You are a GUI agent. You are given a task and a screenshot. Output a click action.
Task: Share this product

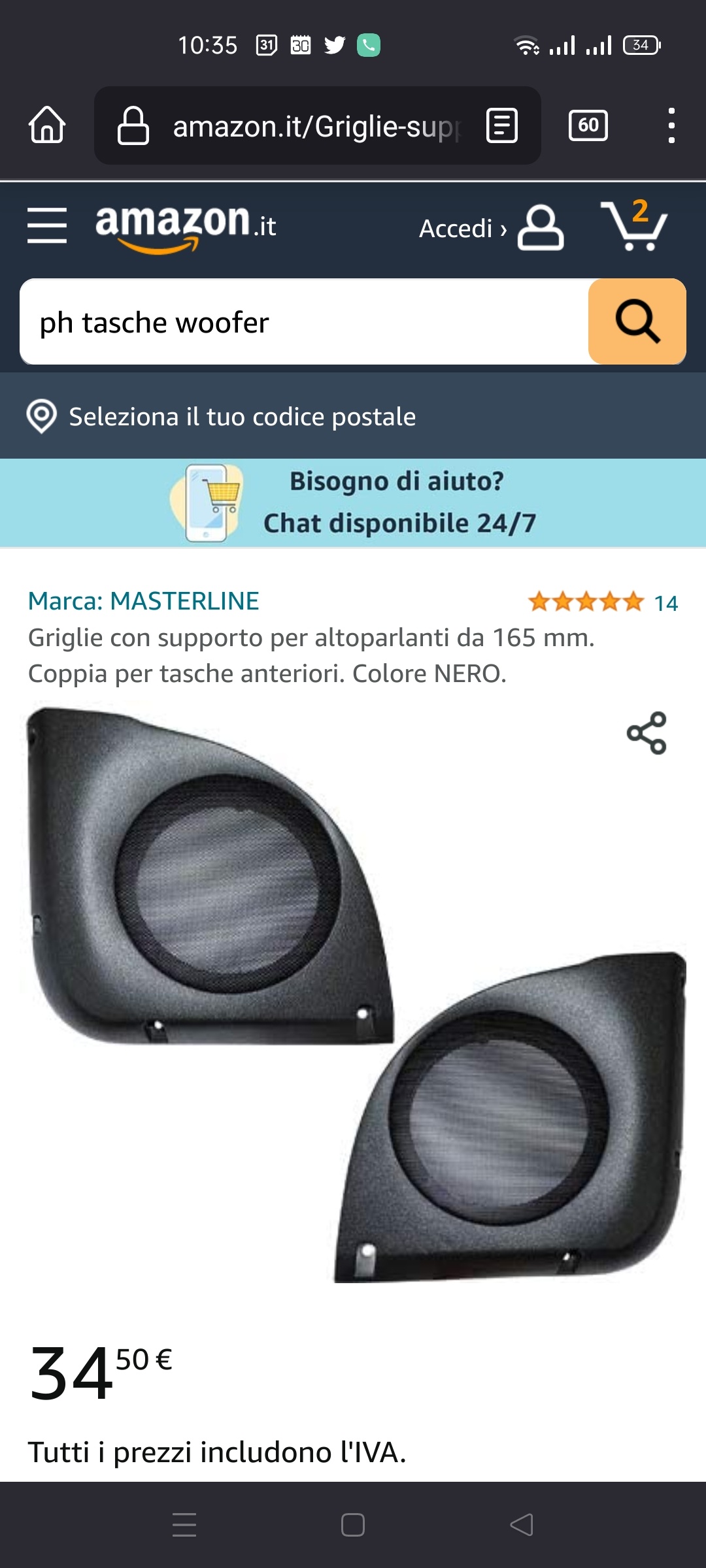click(x=647, y=733)
